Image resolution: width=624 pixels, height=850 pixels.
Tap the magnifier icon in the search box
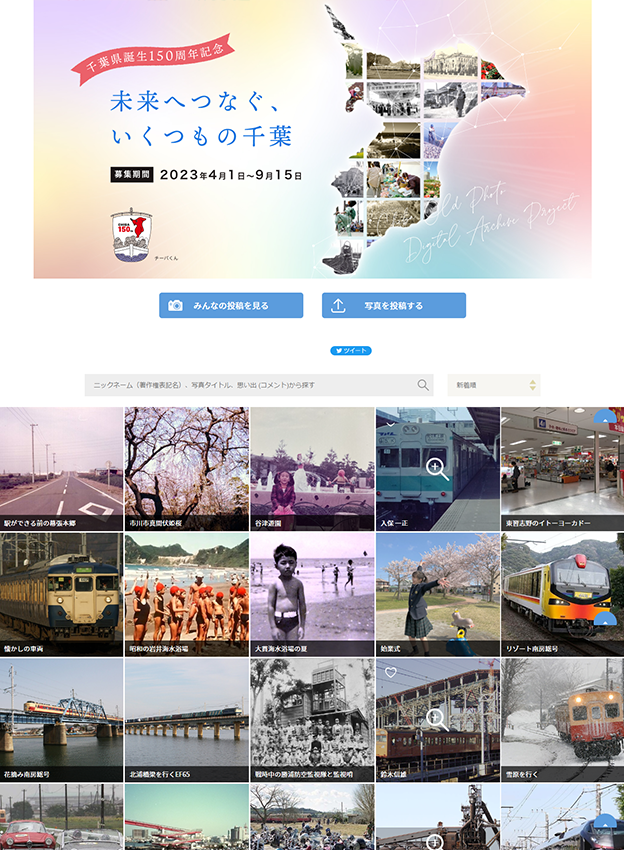click(x=423, y=384)
